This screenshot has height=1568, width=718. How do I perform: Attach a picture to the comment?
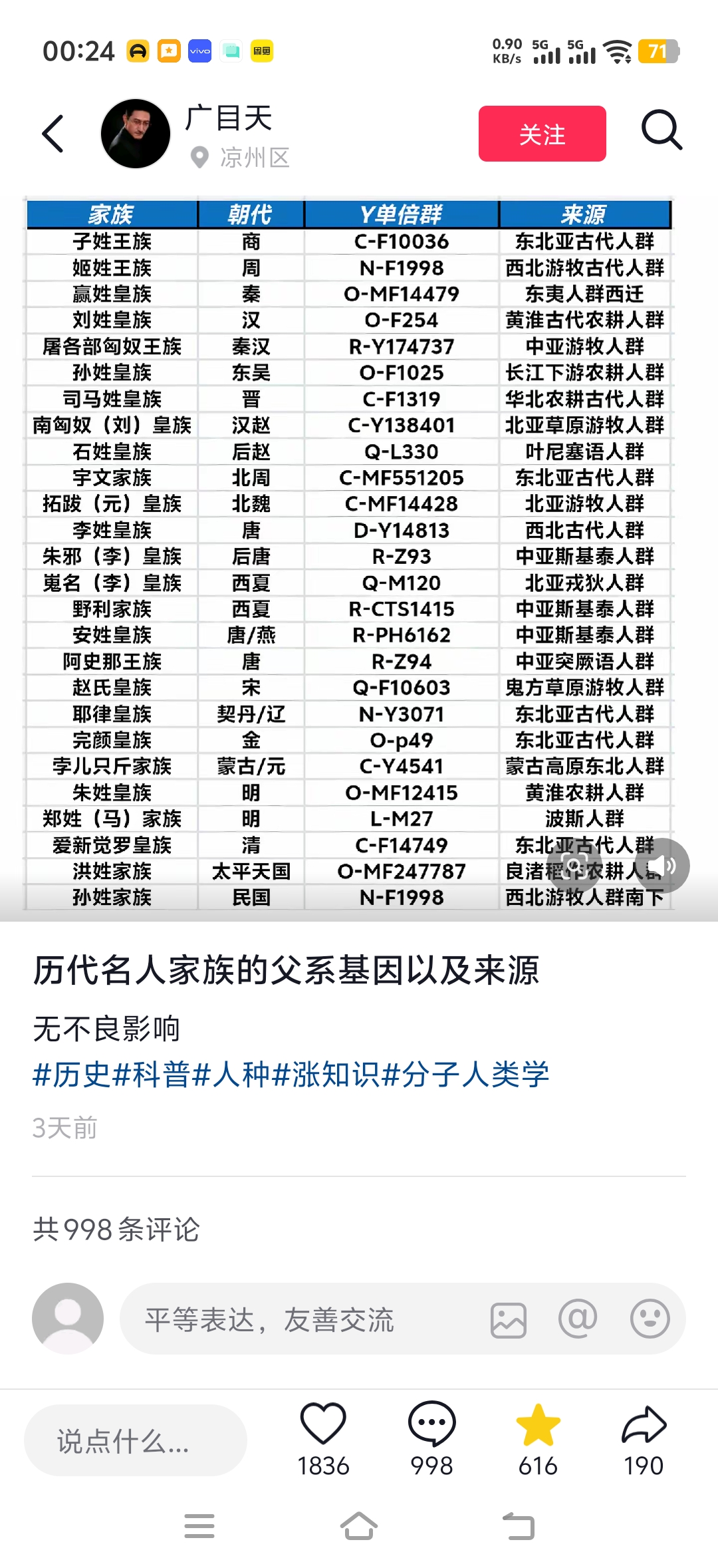(x=509, y=1319)
